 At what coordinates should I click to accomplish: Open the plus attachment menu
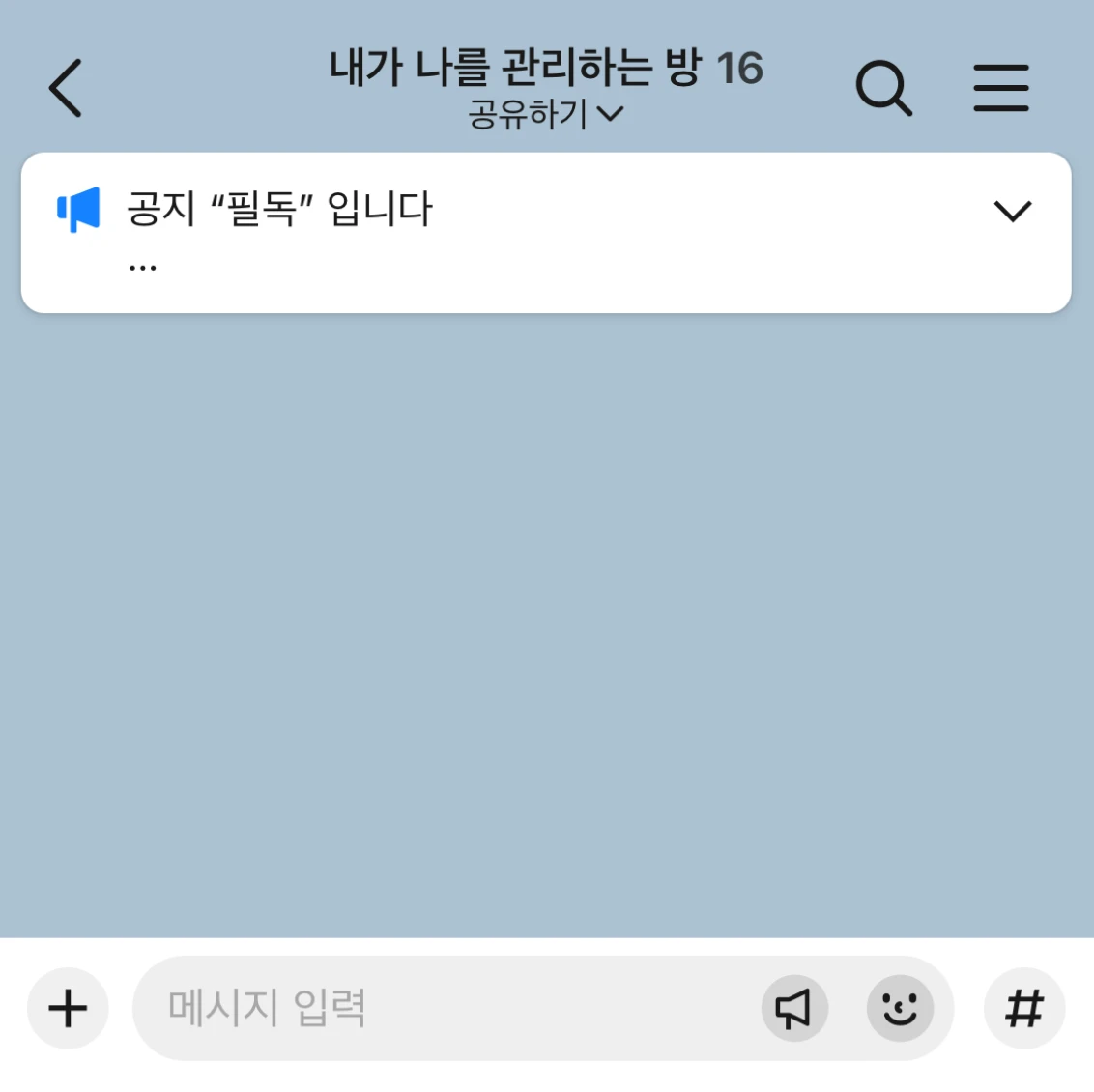click(x=68, y=1008)
